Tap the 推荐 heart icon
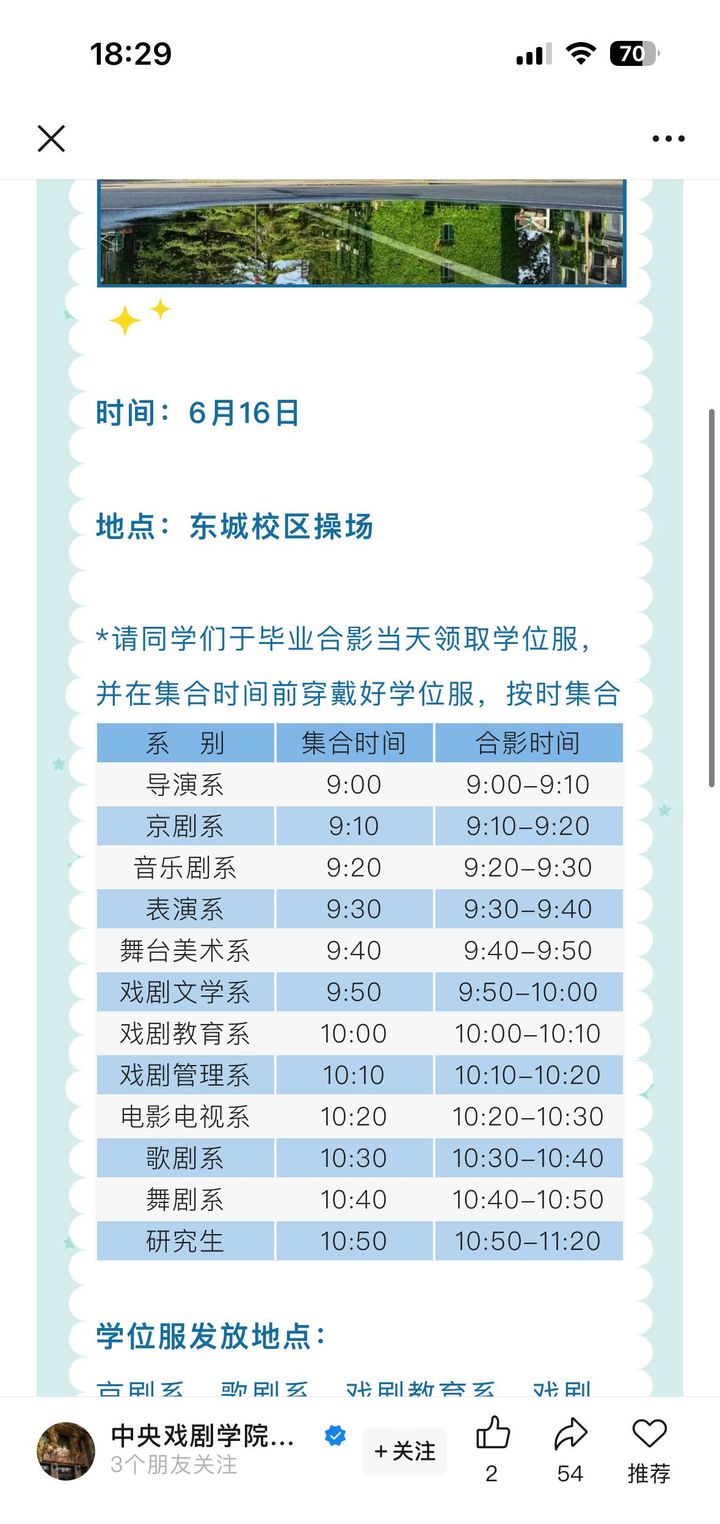Image resolution: width=720 pixels, height=1524 pixels. point(649,1436)
